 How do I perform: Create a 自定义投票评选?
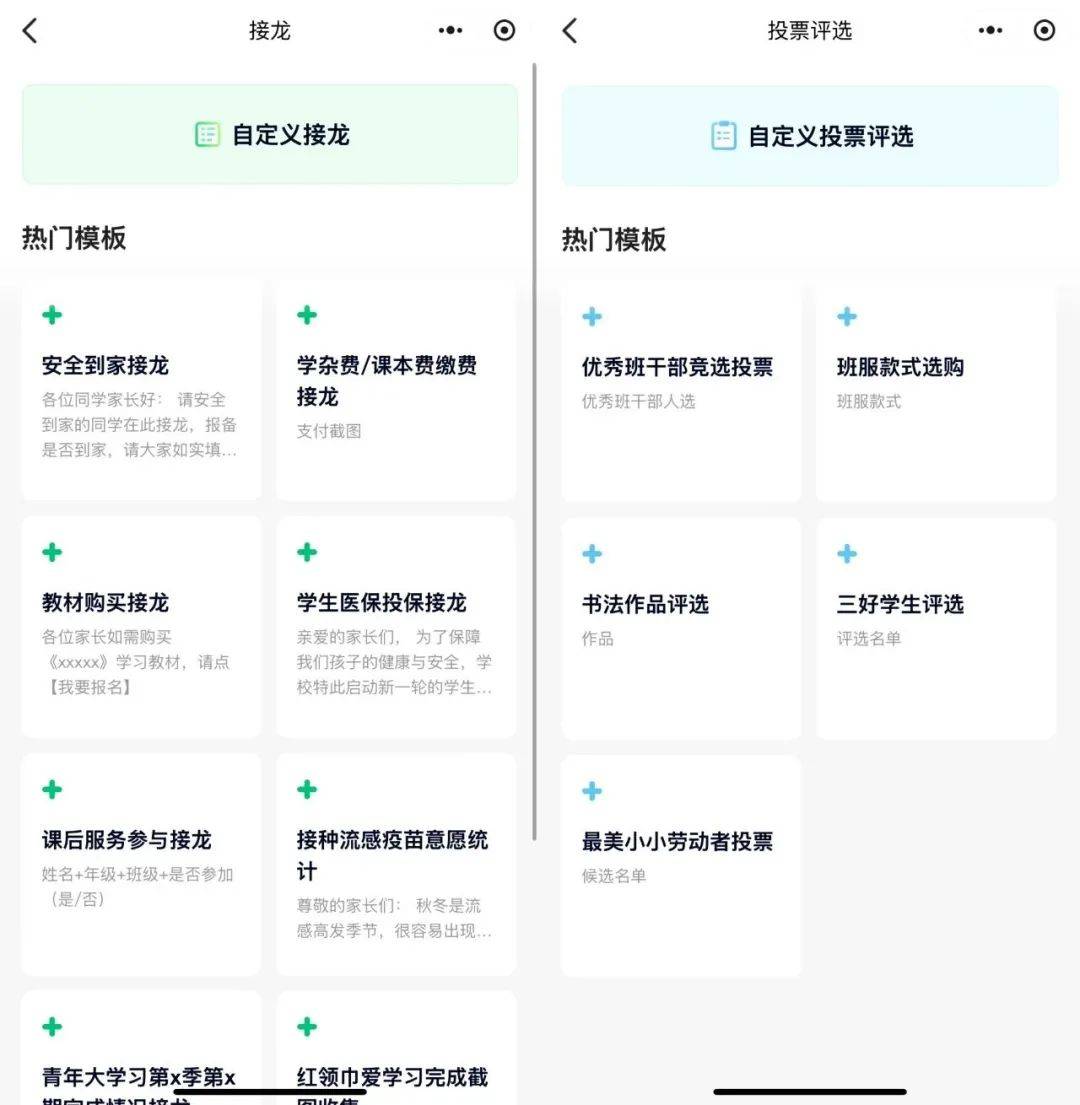[810, 136]
